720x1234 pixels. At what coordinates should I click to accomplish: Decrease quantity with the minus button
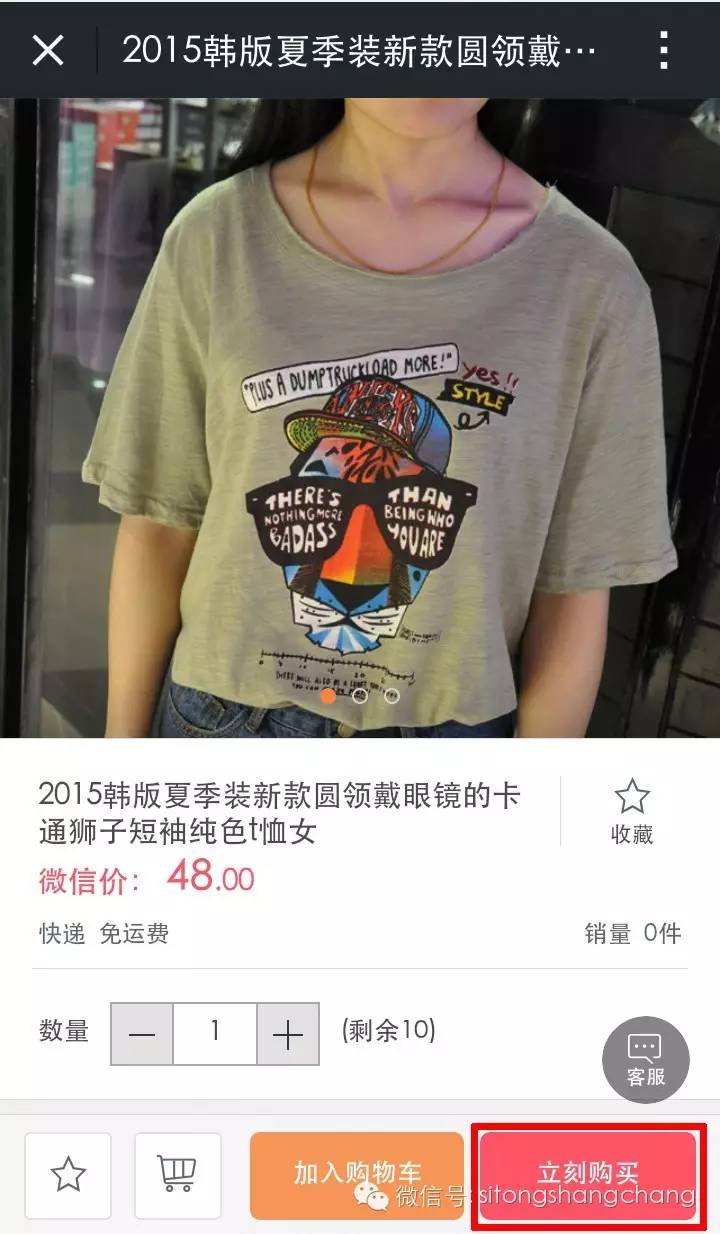(x=142, y=1033)
